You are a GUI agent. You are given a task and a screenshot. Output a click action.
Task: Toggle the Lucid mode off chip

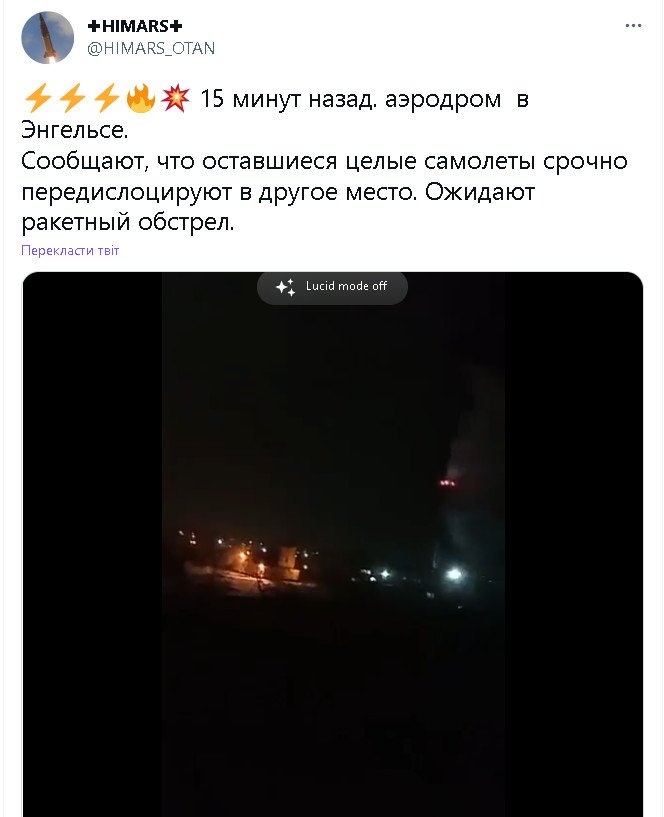tap(332, 286)
